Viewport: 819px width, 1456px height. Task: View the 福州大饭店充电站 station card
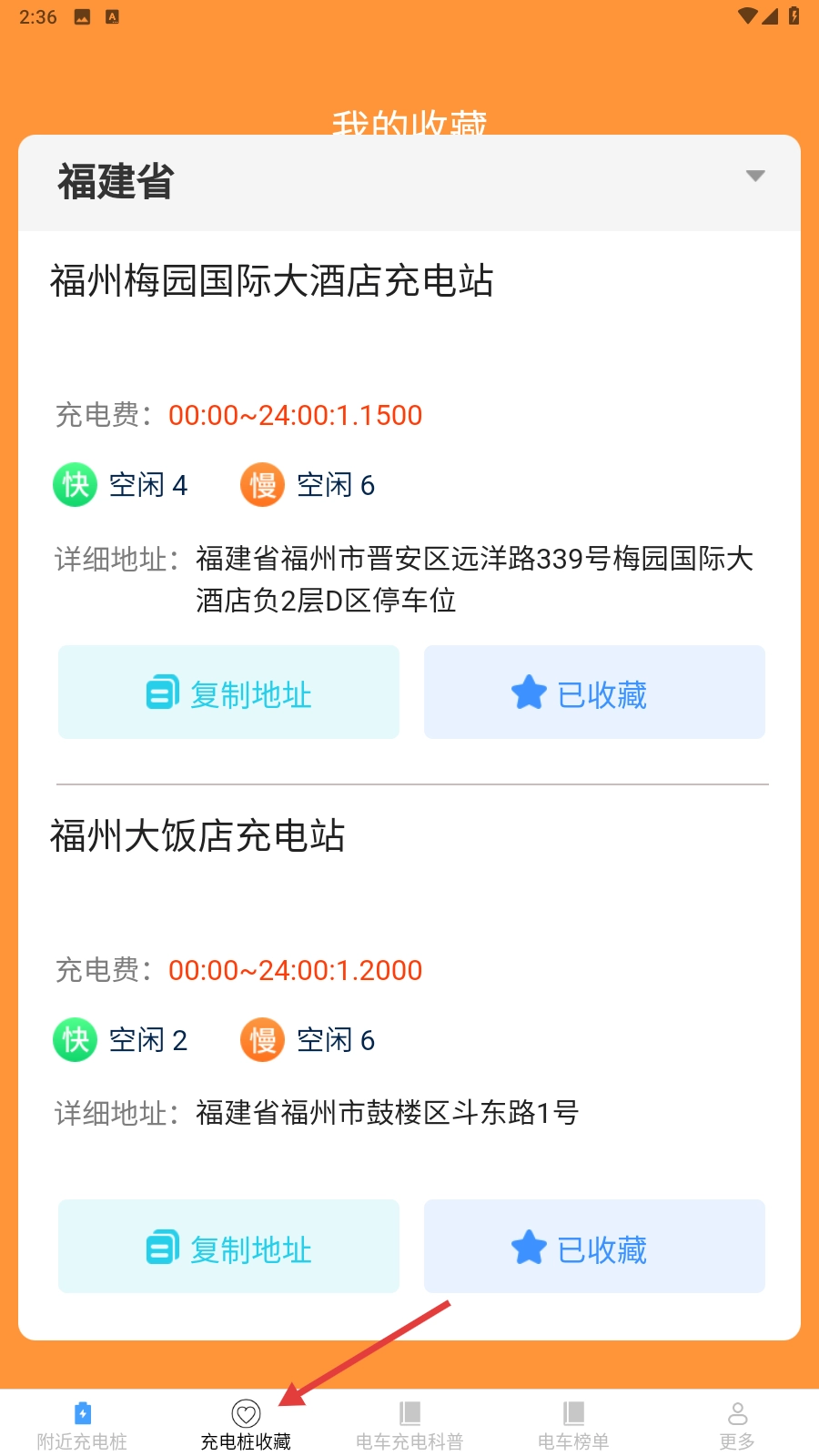pyautogui.click(x=197, y=836)
